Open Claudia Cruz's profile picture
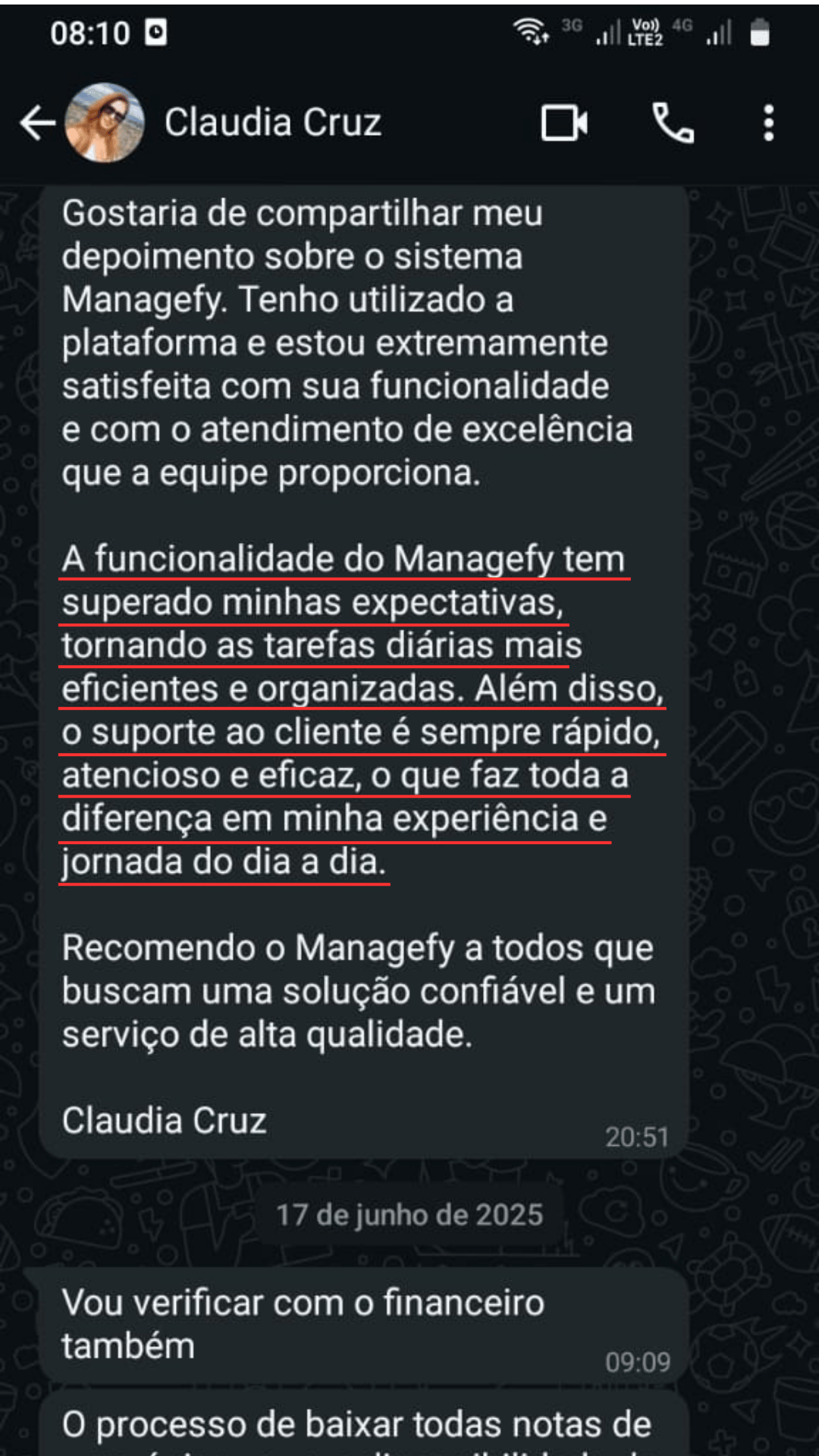The height and width of the screenshot is (1456, 819). [x=105, y=123]
